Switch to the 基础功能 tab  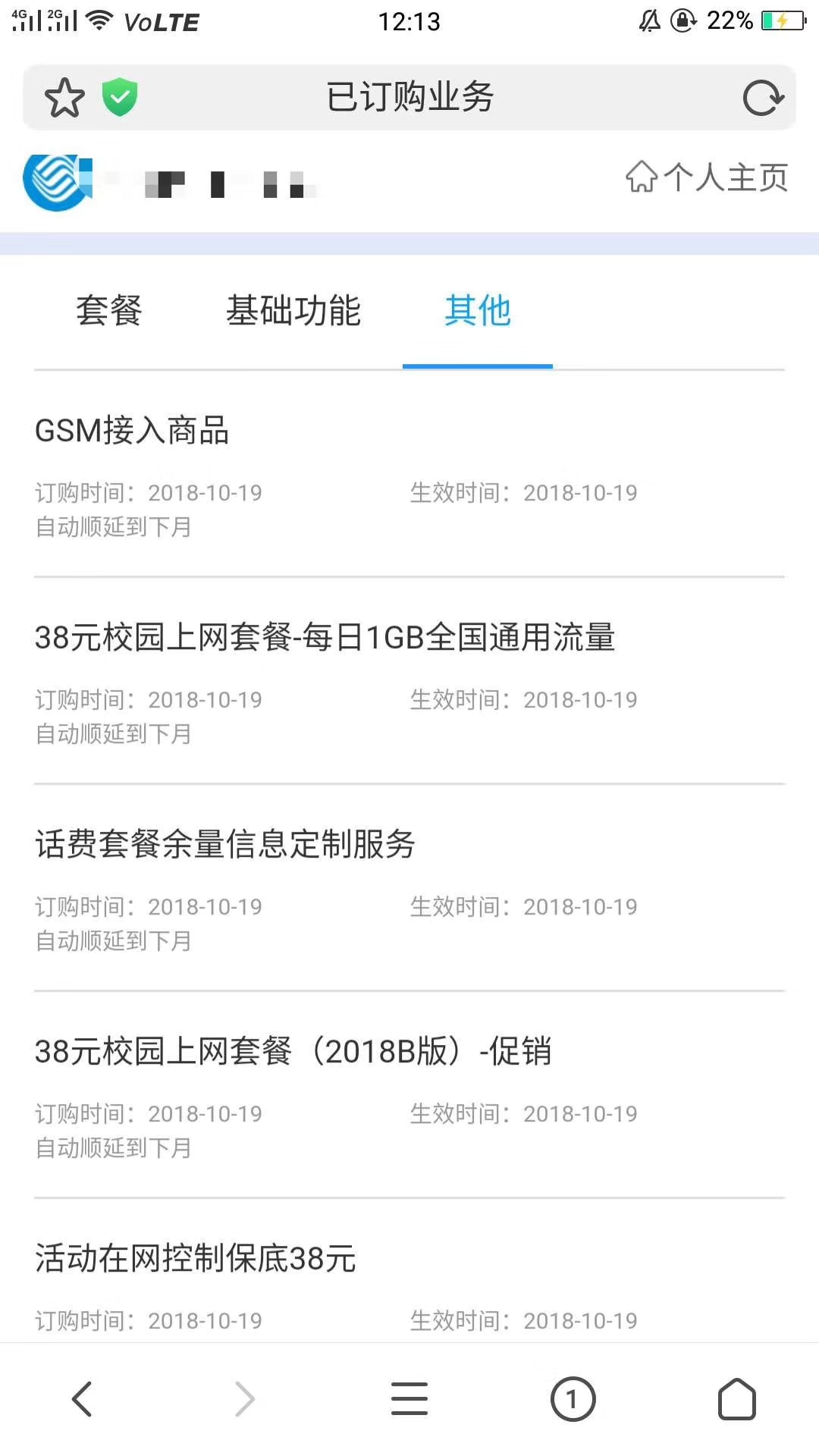(x=293, y=311)
